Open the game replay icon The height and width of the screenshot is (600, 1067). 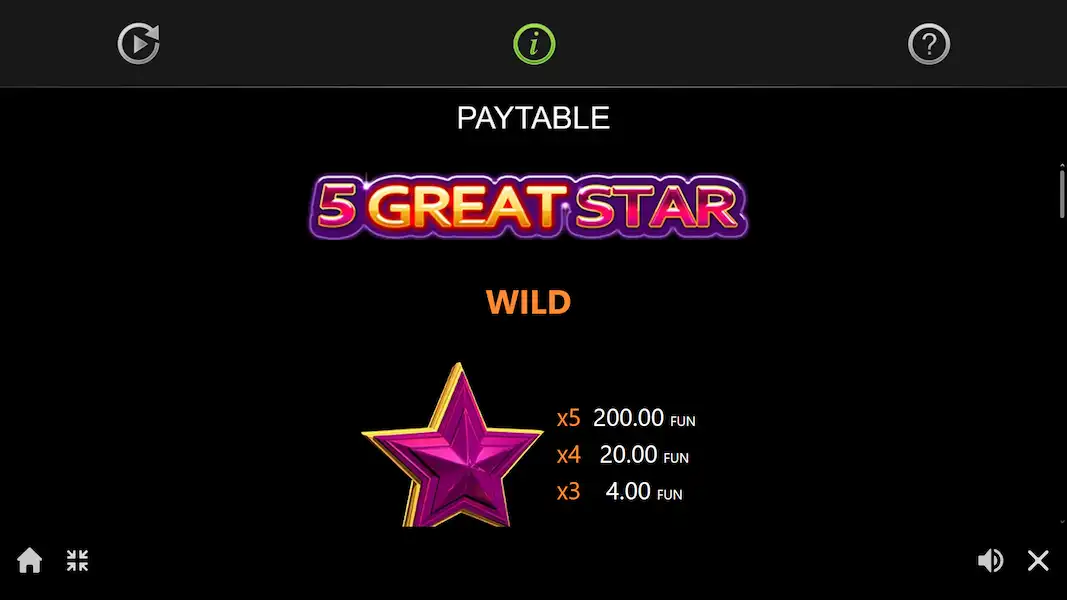[138, 44]
